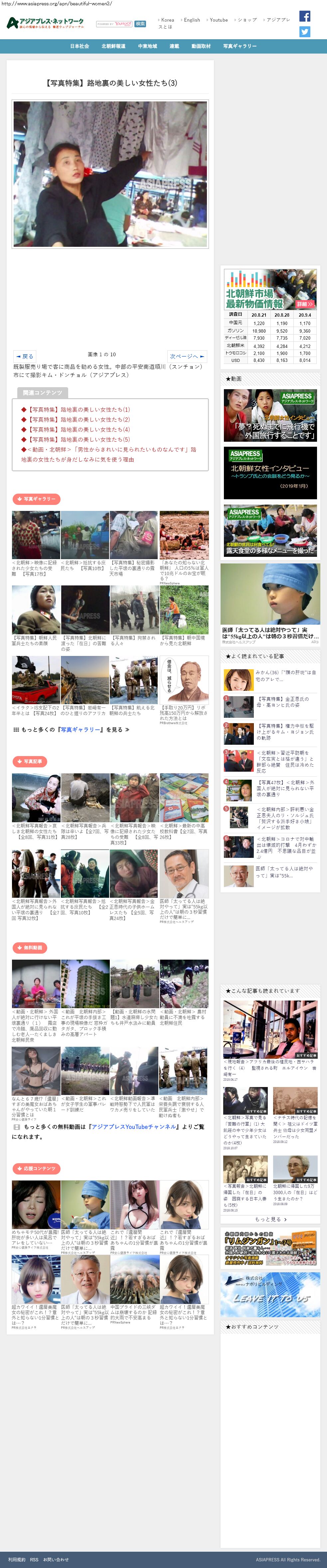Open 路地裏の美しい女性たち(5) related link

pos(79,439)
